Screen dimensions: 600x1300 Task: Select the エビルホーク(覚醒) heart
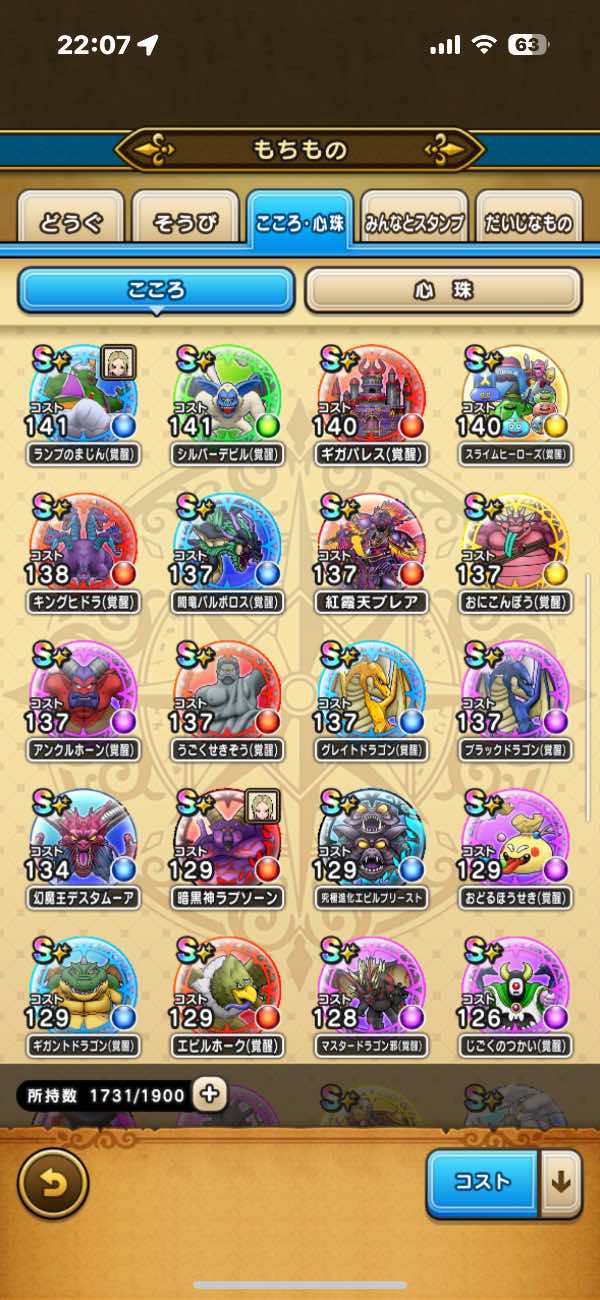pyautogui.click(x=227, y=990)
